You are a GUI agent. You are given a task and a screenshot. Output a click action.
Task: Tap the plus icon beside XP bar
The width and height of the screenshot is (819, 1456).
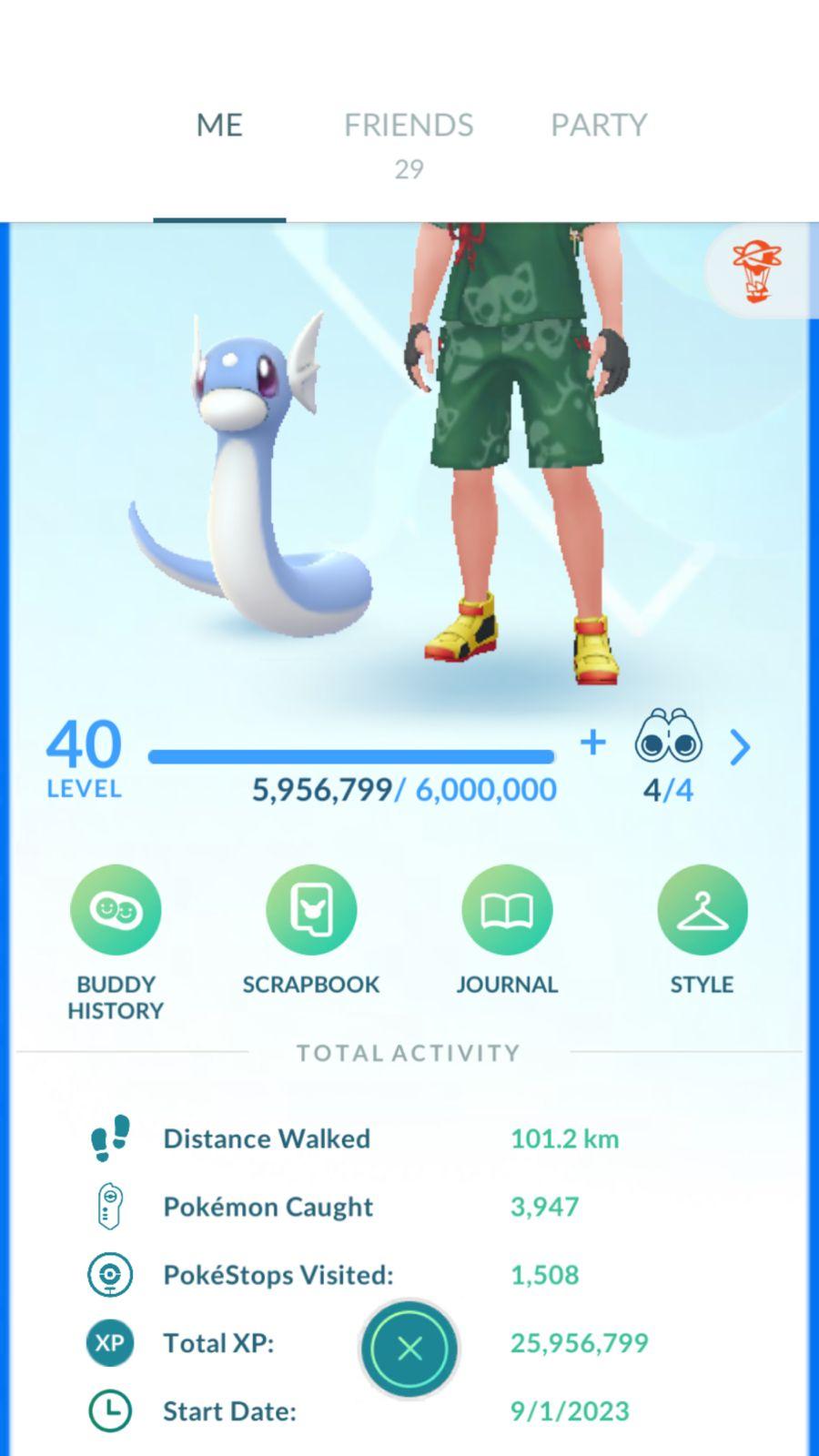592,743
